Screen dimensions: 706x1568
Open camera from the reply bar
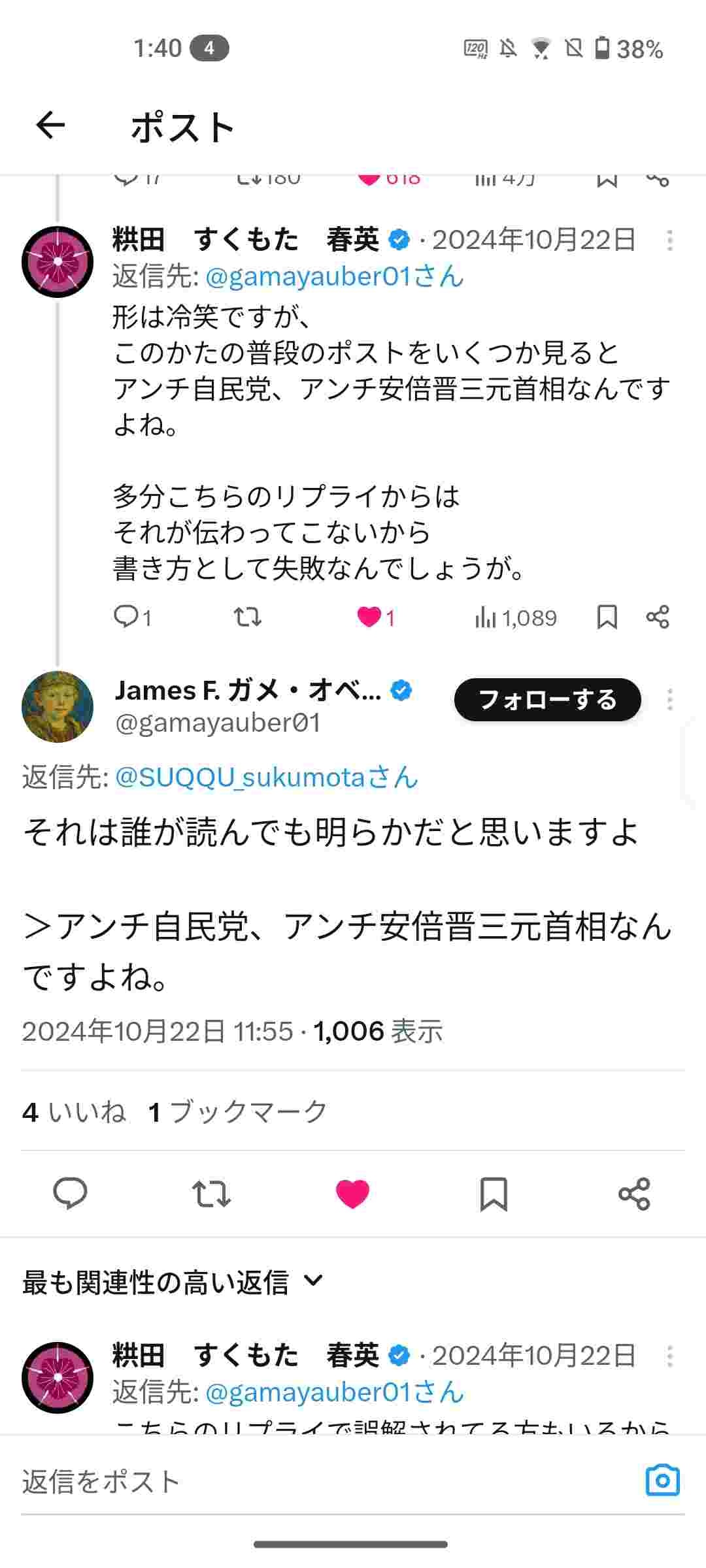(x=662, y=1480)
